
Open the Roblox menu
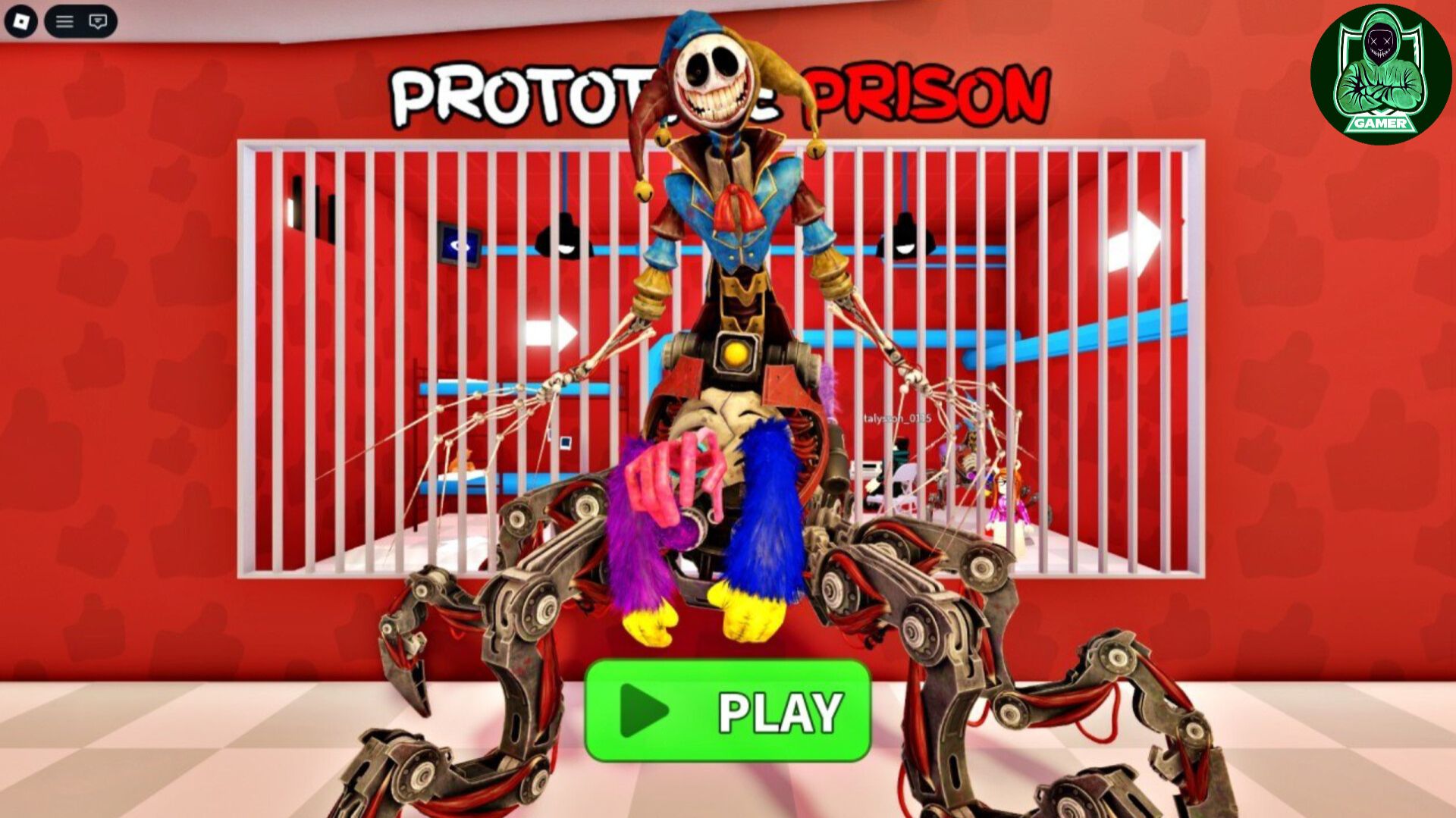tap(20, 20)
